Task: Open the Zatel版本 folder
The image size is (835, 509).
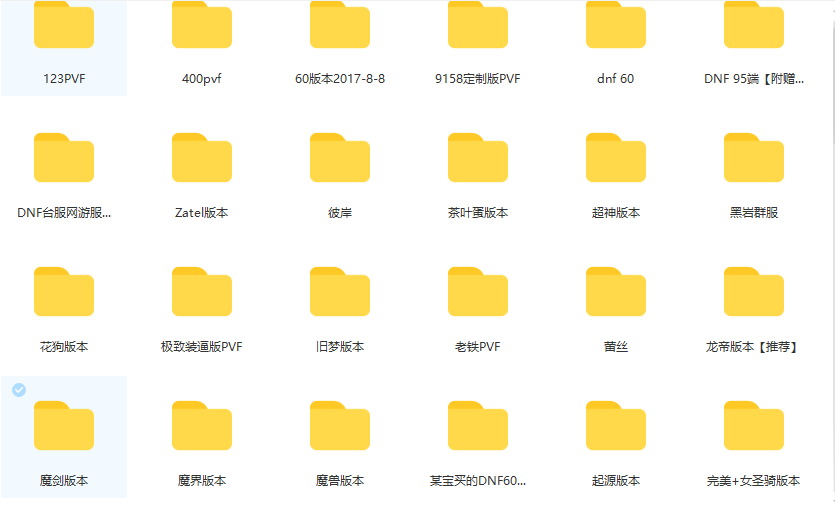Action: tap(202, 158)
